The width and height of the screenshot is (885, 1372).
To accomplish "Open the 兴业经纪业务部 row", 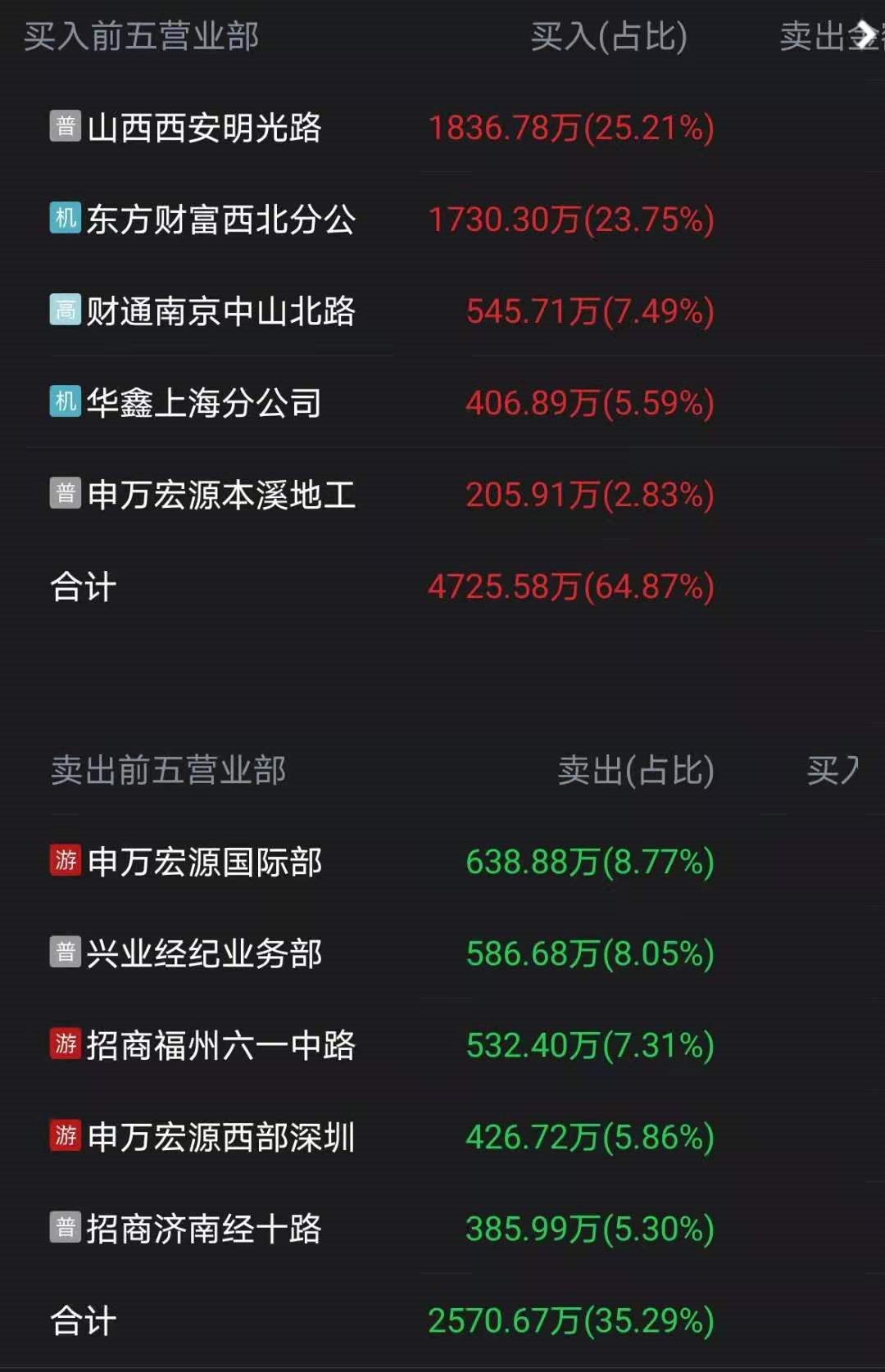I will coord(204,953).
